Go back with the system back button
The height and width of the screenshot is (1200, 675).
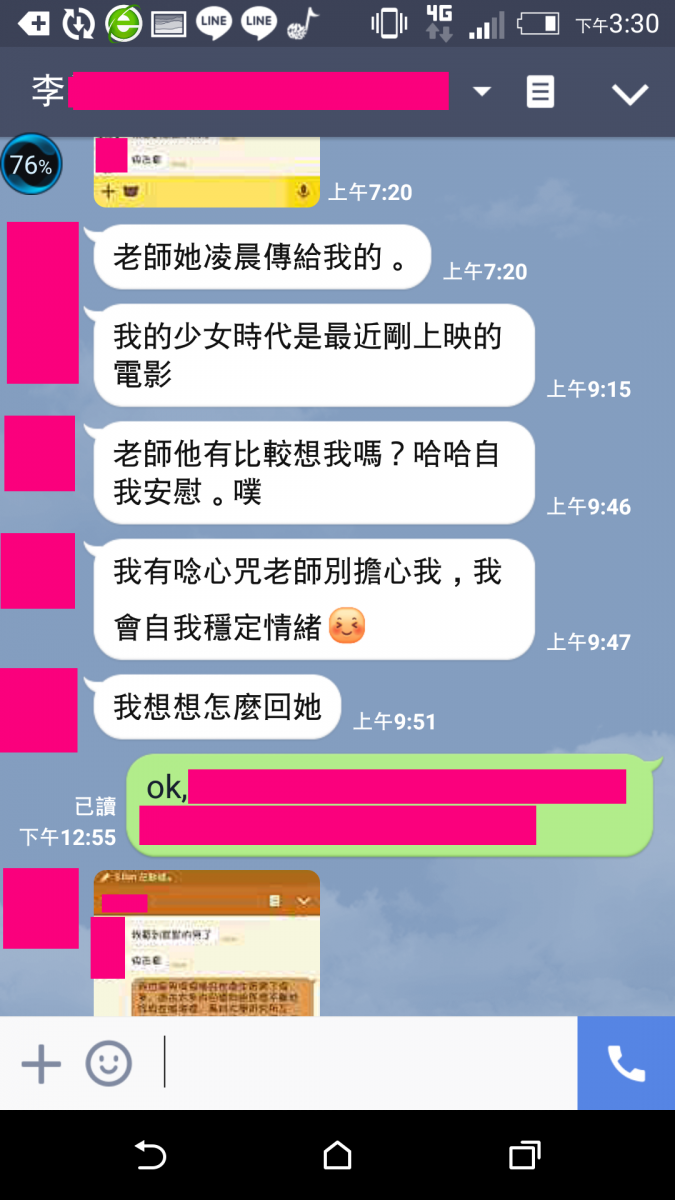tap(150, 1156)
